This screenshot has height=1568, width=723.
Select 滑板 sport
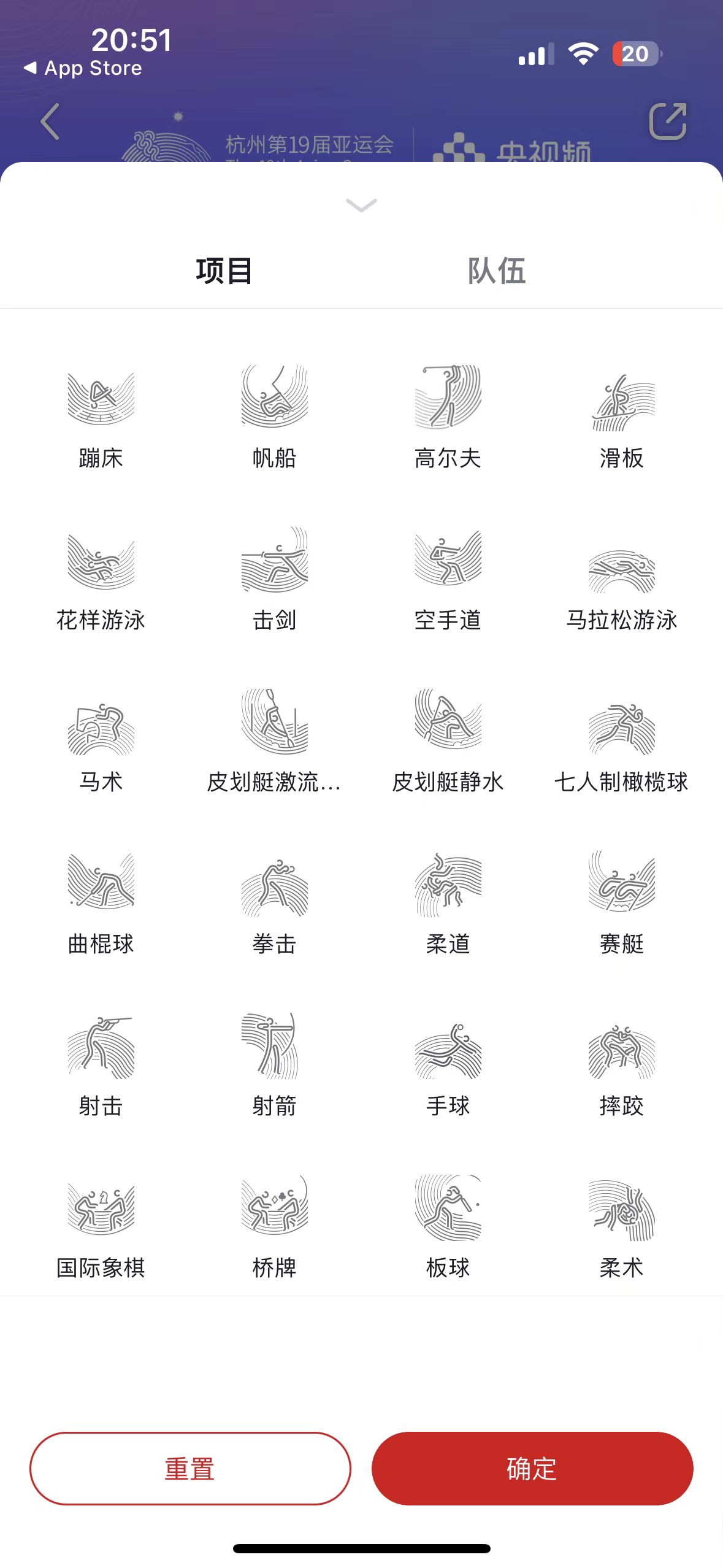621,417
